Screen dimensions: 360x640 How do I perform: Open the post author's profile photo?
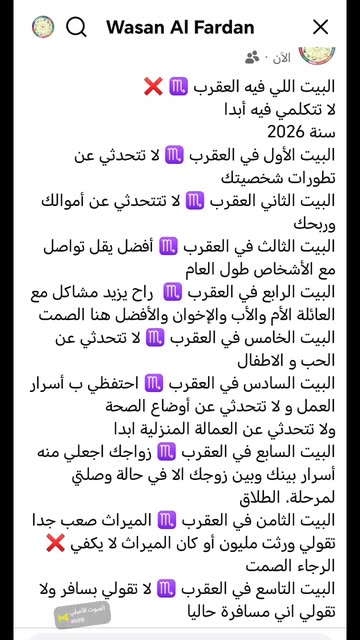click(317, 54)
